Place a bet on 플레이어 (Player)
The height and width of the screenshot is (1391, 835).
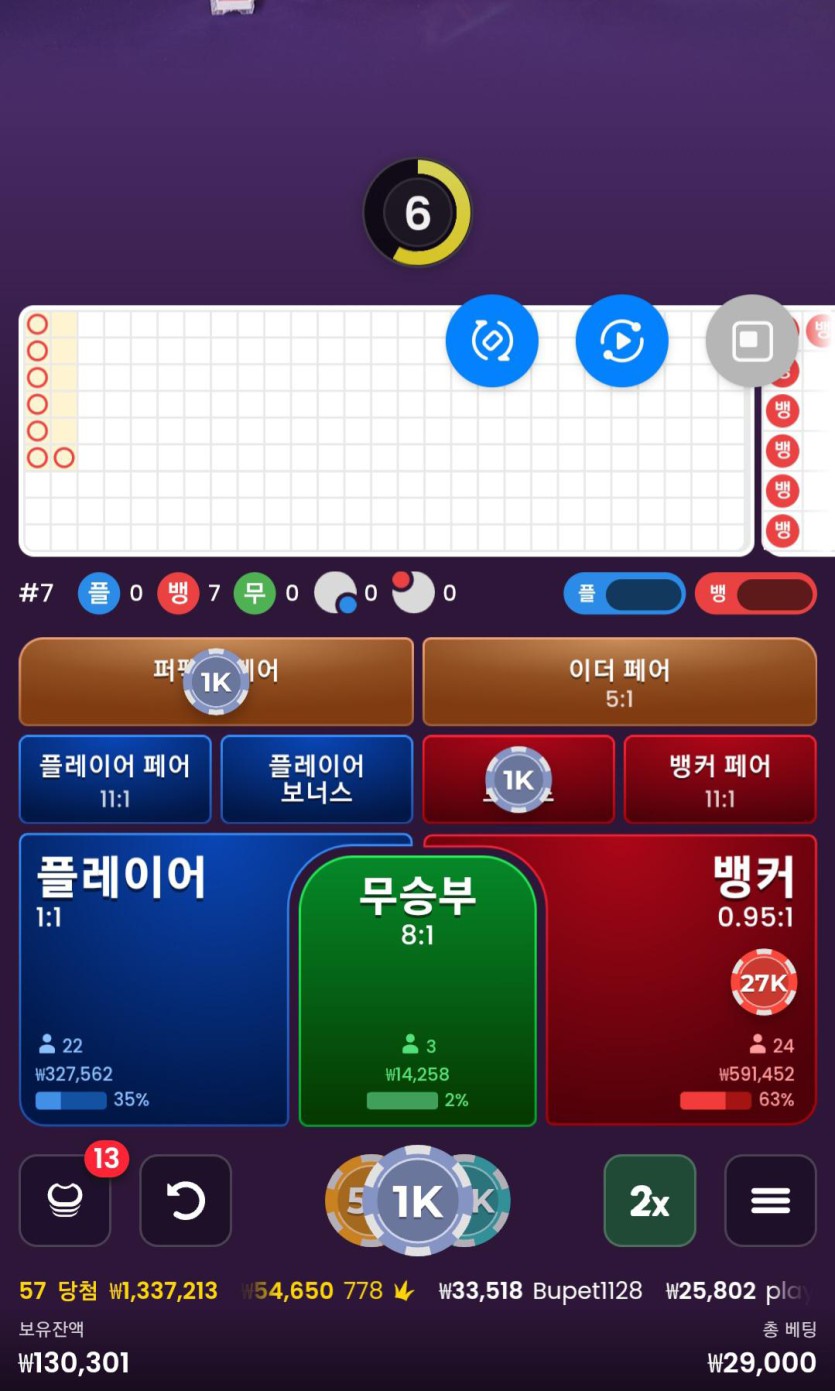[x=150, y=980]
